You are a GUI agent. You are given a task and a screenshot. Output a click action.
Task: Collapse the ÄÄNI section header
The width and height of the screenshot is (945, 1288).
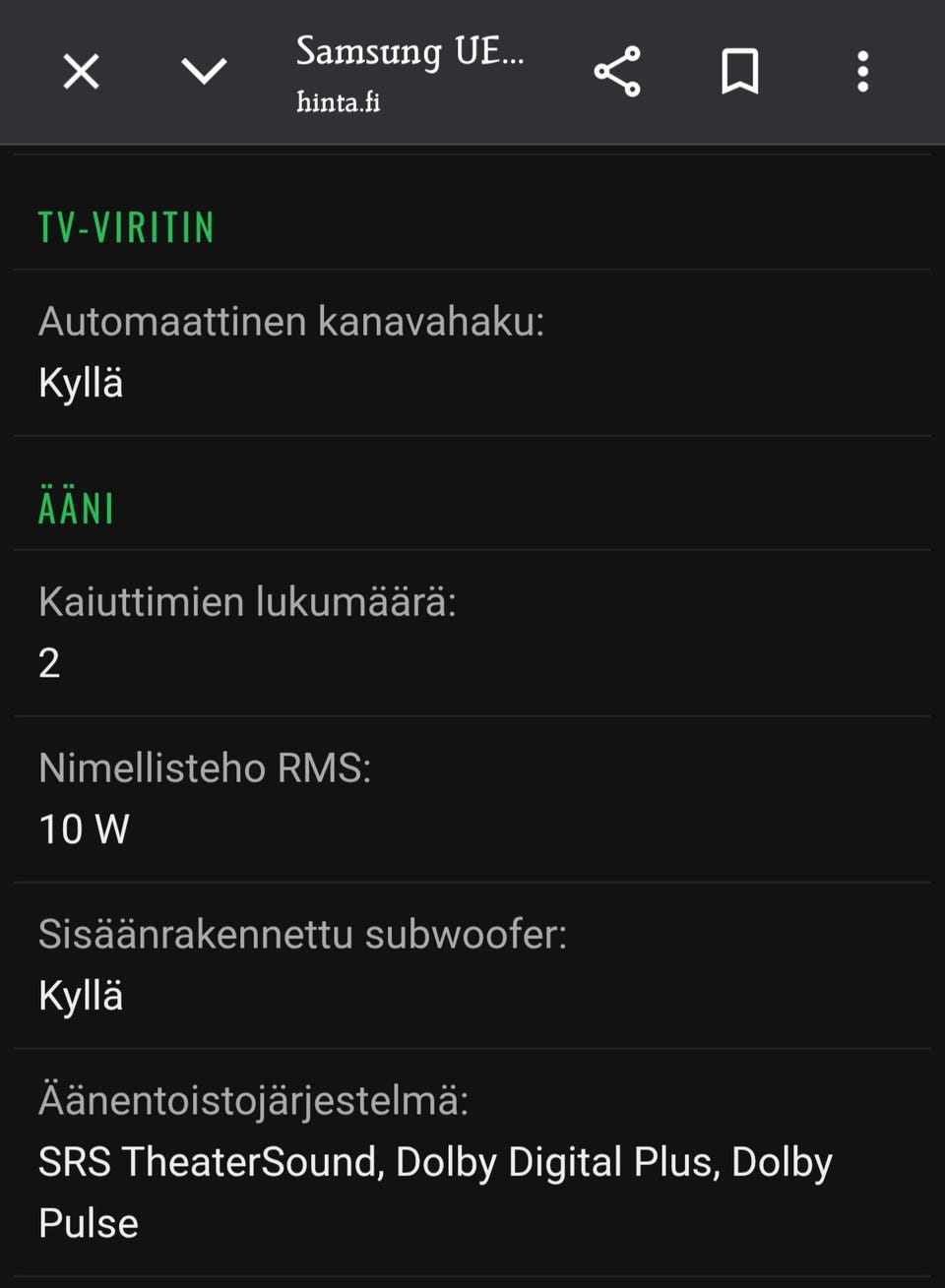point(75,508)
